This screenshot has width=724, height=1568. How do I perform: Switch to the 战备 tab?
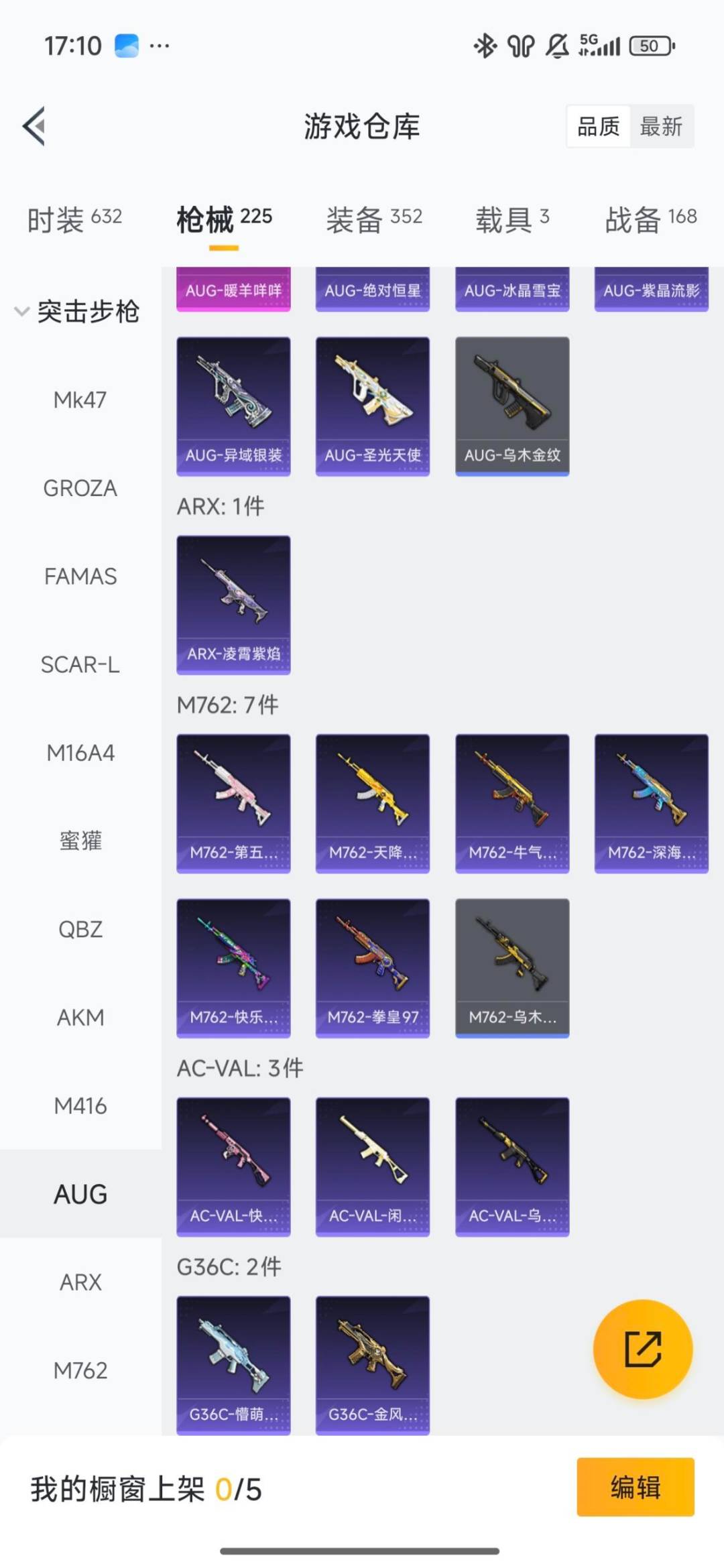pos(650,219)
